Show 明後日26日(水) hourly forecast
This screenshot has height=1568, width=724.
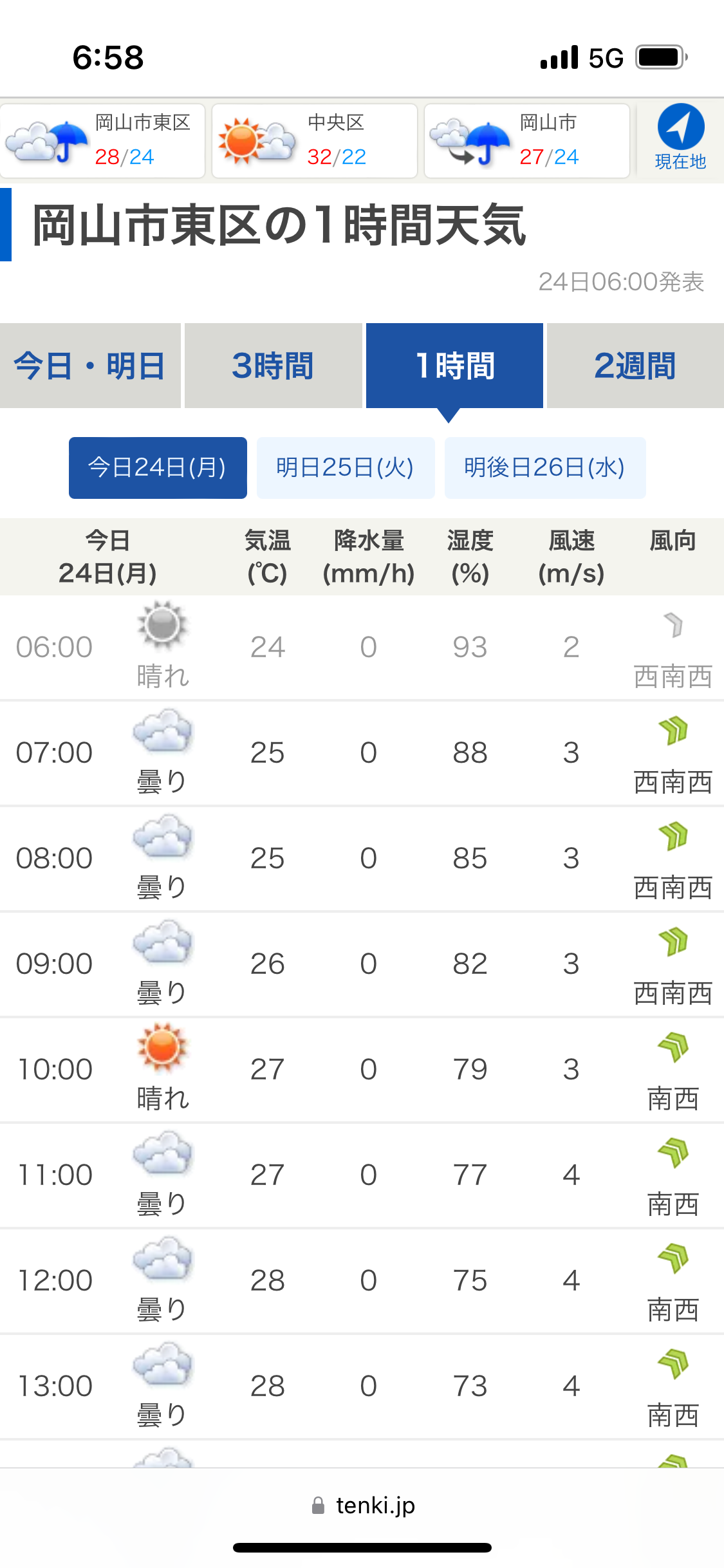545,468
